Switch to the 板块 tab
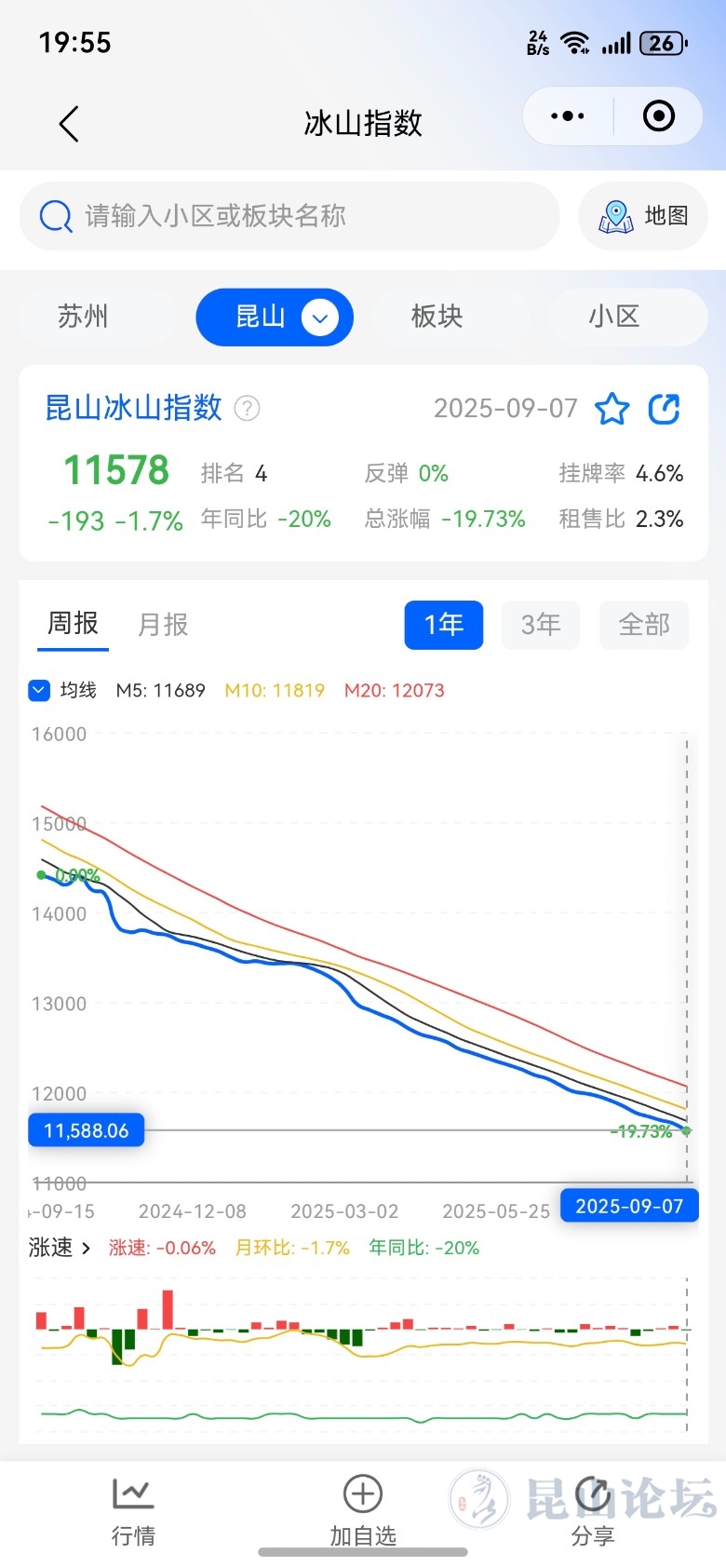This screenshot has width=726, height=1568. tap(437, 317)
